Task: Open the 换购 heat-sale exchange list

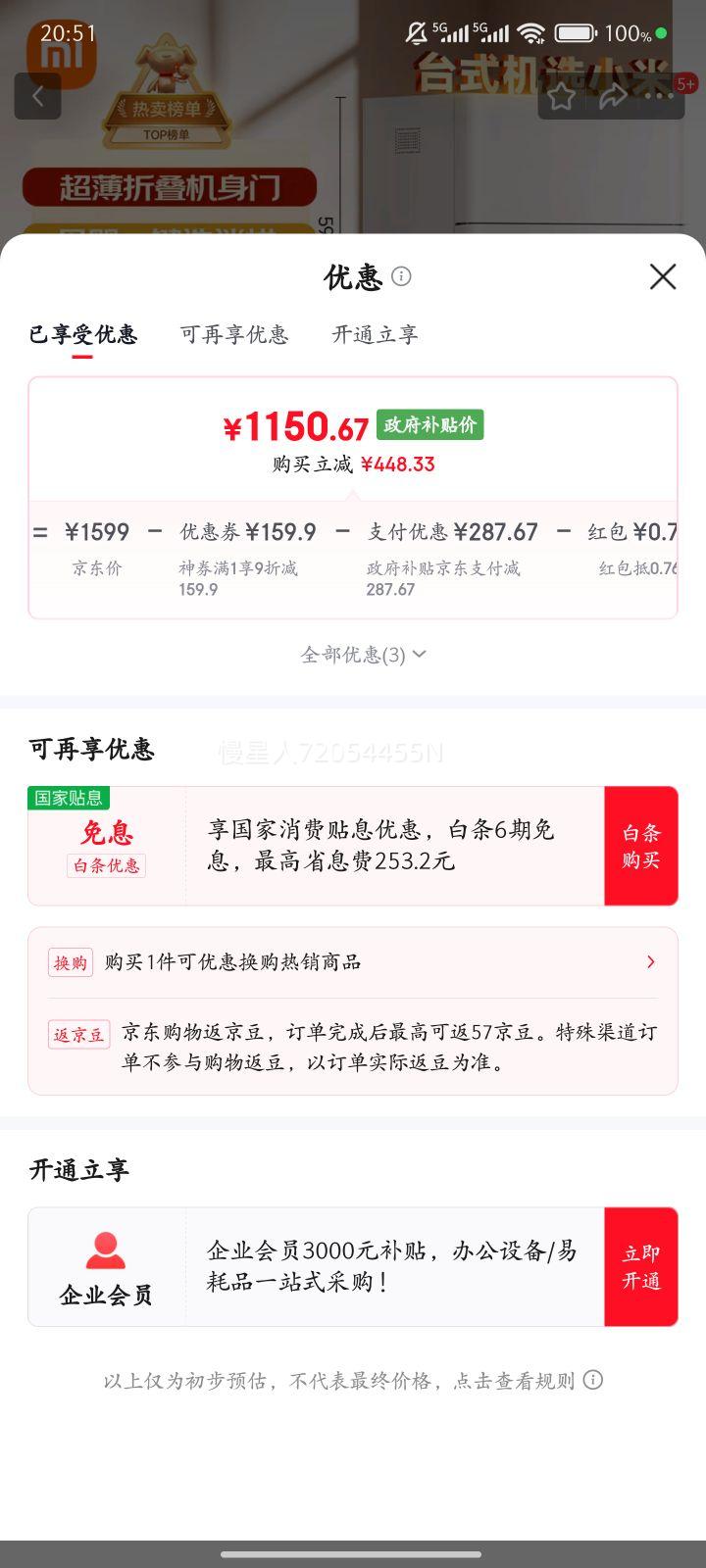Action: click(x=353, y=961)
